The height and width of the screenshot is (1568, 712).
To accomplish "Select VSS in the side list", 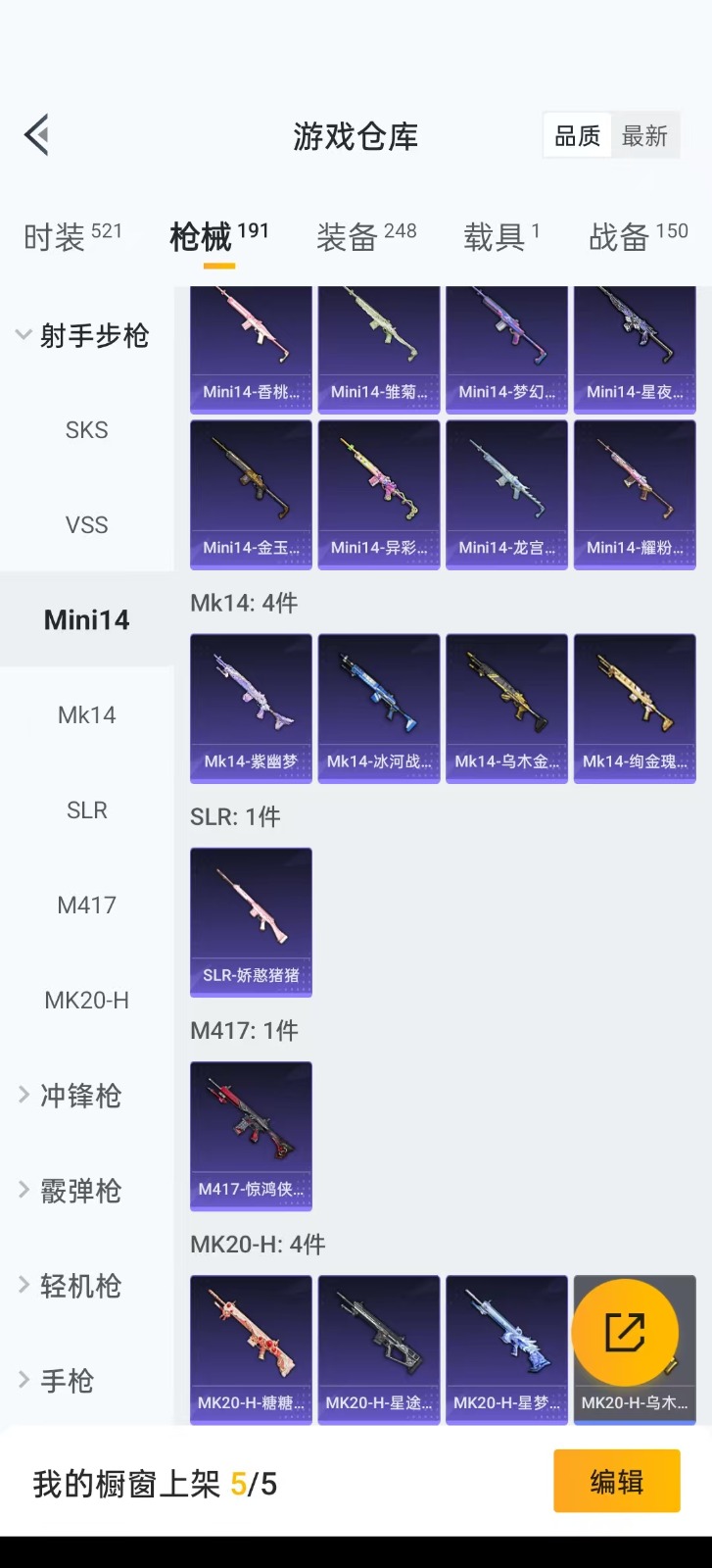I will click(86, 525).
